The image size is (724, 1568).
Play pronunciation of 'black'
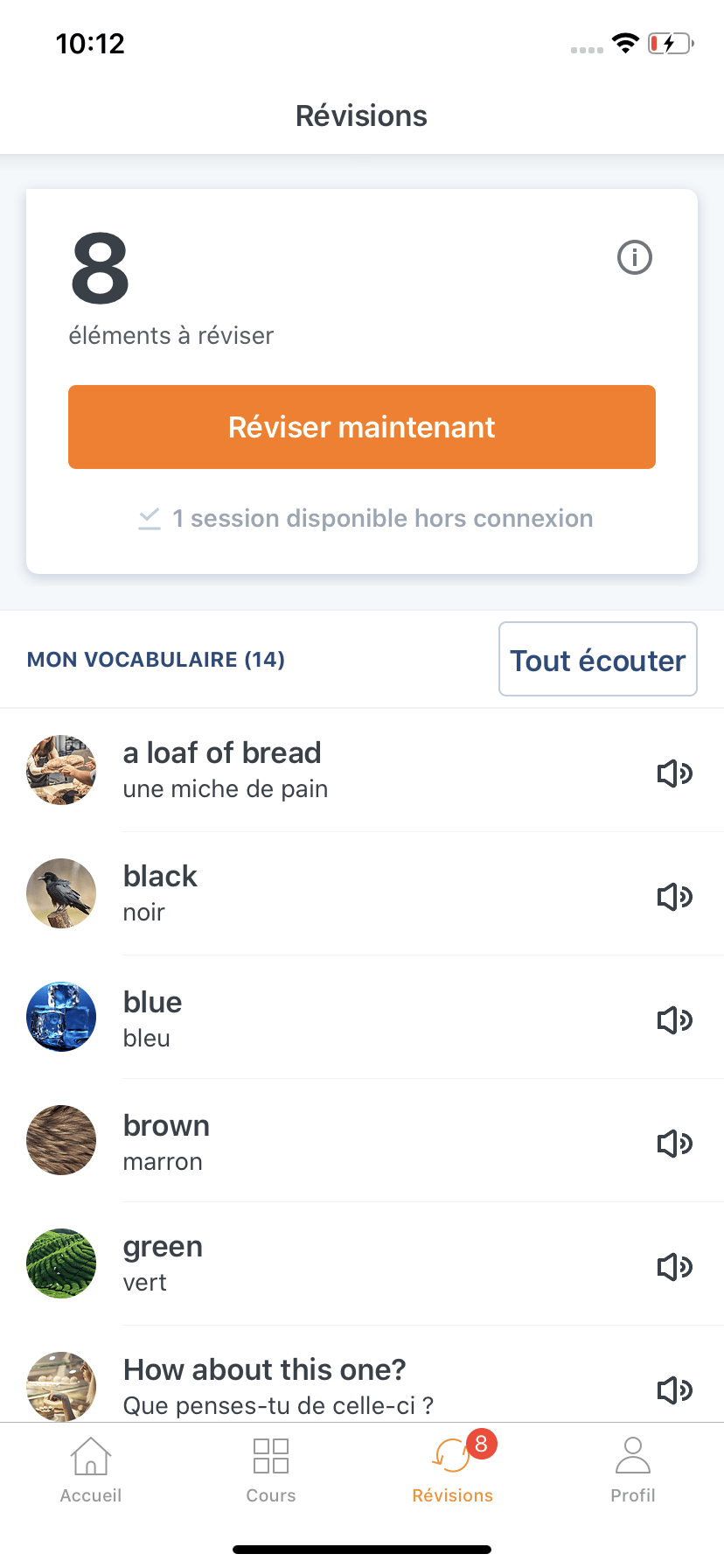pyautogui.click(x=675, y=896)
